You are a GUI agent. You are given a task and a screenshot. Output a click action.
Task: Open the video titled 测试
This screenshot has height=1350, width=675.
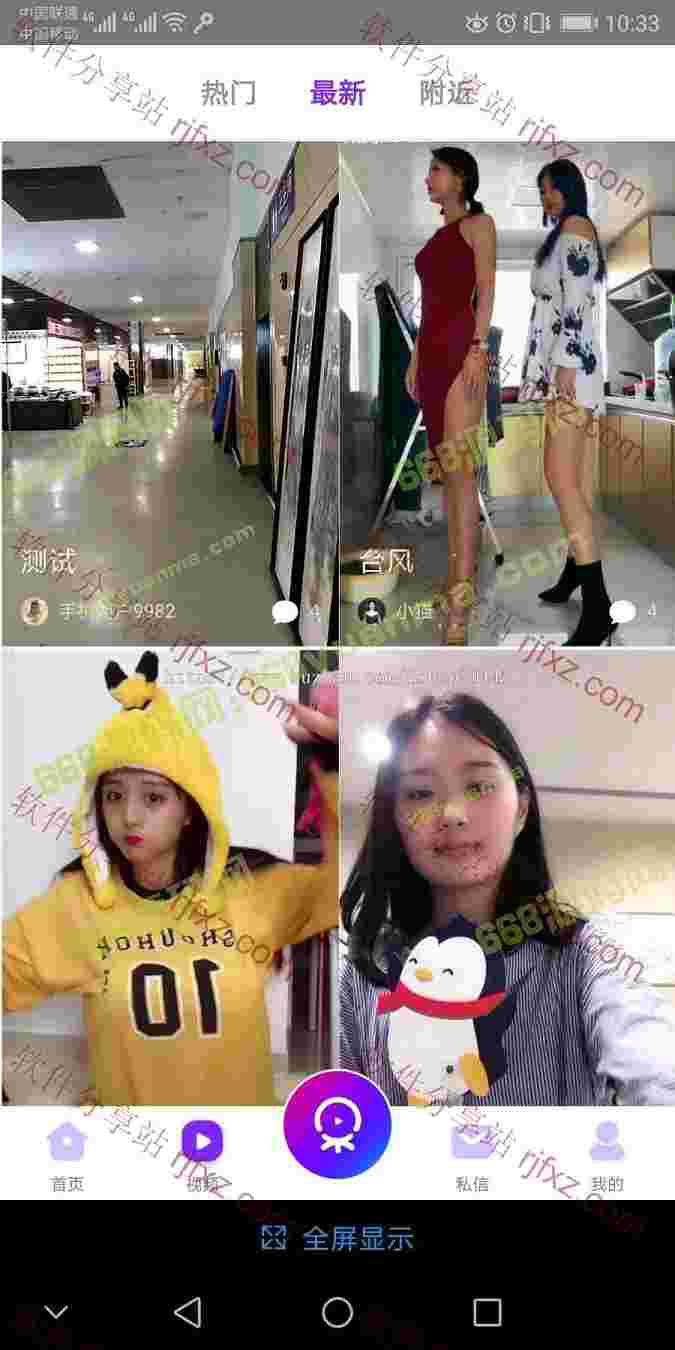(169, 393)
